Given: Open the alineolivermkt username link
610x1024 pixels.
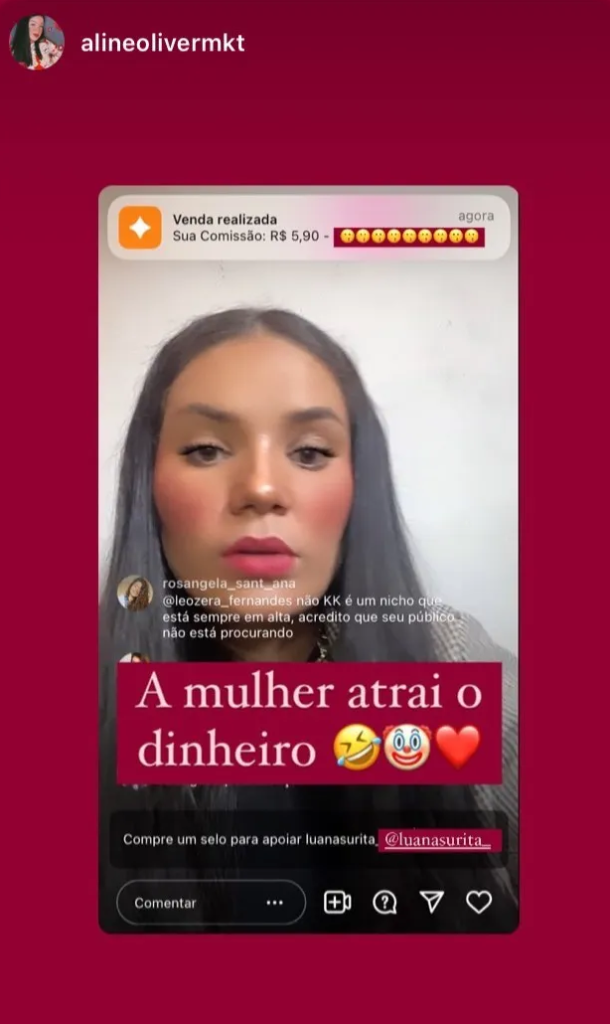Looking at the screenshot, I should [x=162, y=43].
